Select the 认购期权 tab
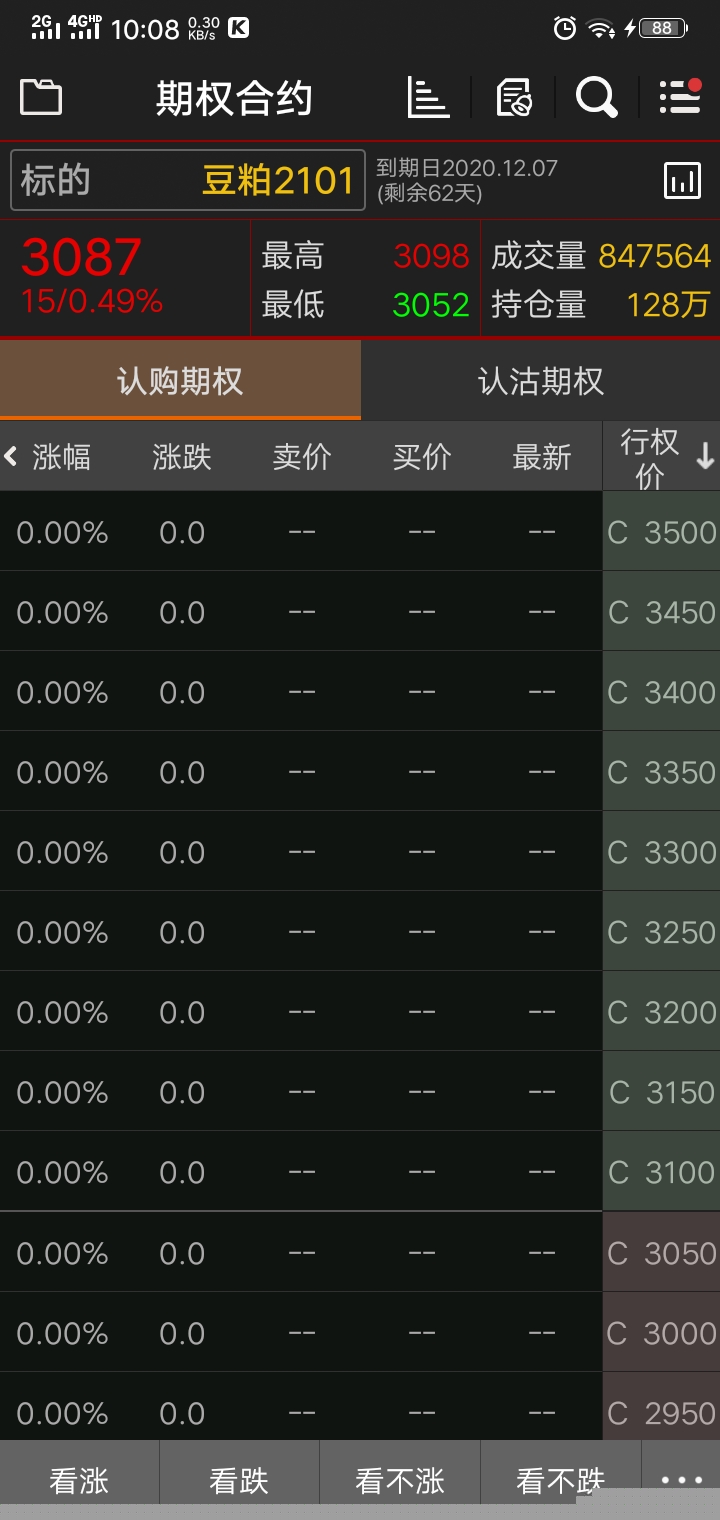The image size is (720, 1520). coord(180,381)
